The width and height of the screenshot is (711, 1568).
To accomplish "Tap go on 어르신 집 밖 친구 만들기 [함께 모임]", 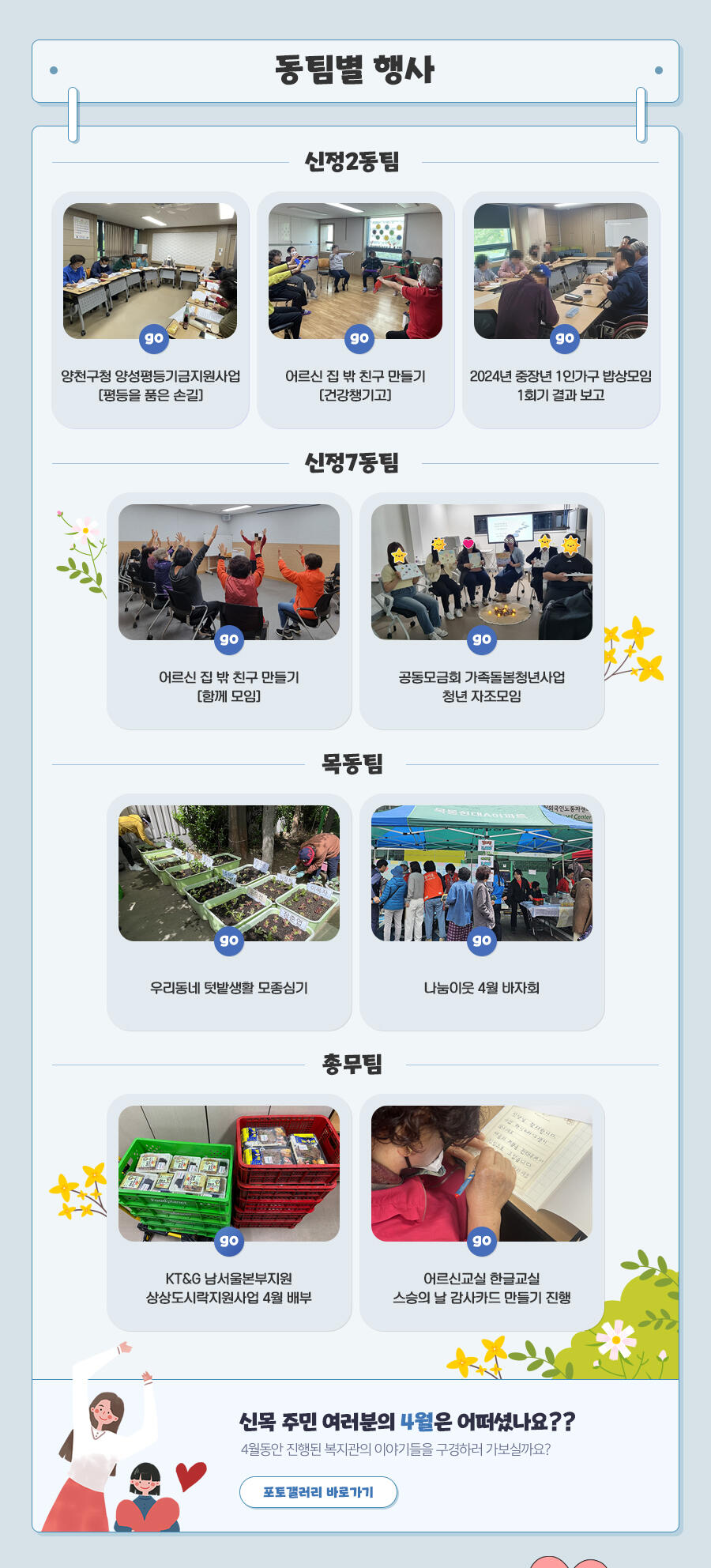I will coord(229,639).
